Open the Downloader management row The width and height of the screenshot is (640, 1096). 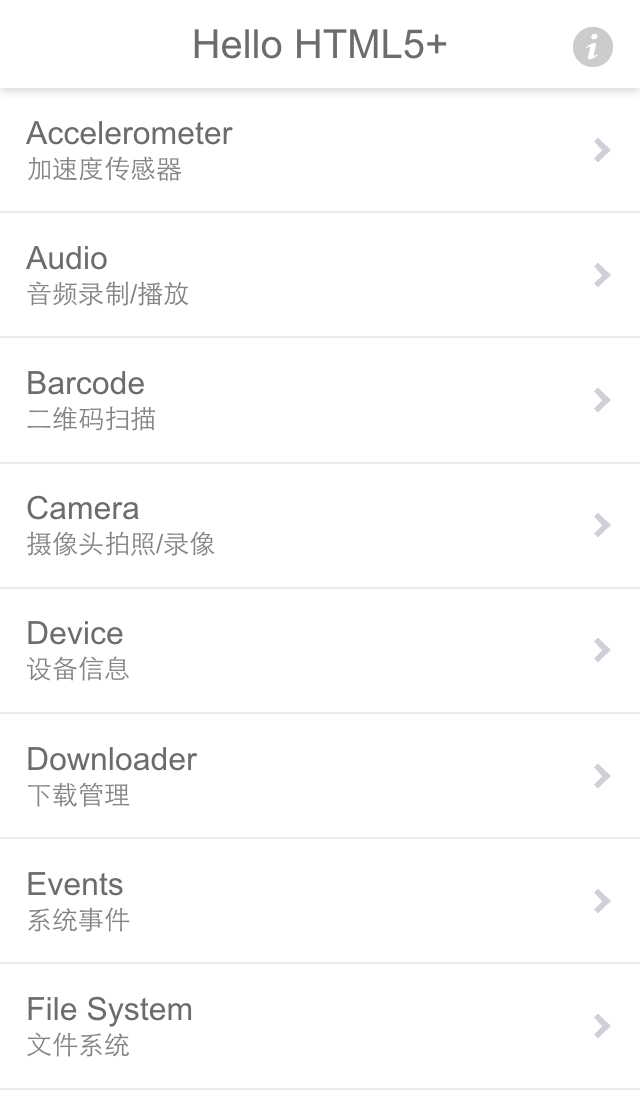320,776
